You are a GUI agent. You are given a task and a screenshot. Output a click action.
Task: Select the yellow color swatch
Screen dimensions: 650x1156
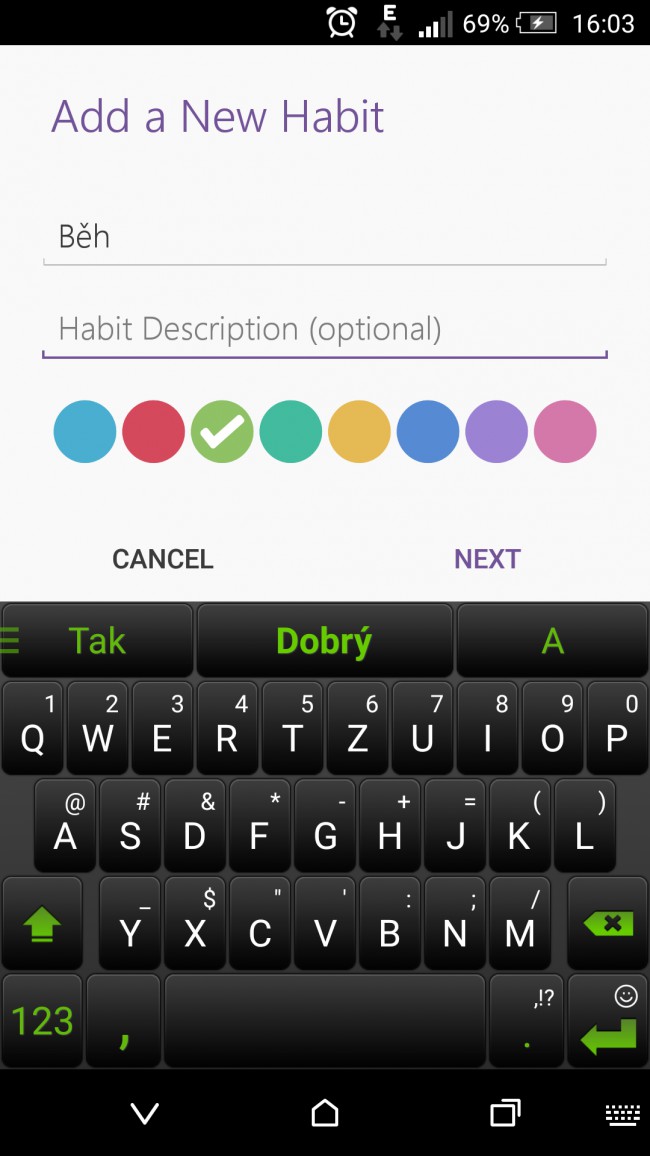tap(359, 431)
